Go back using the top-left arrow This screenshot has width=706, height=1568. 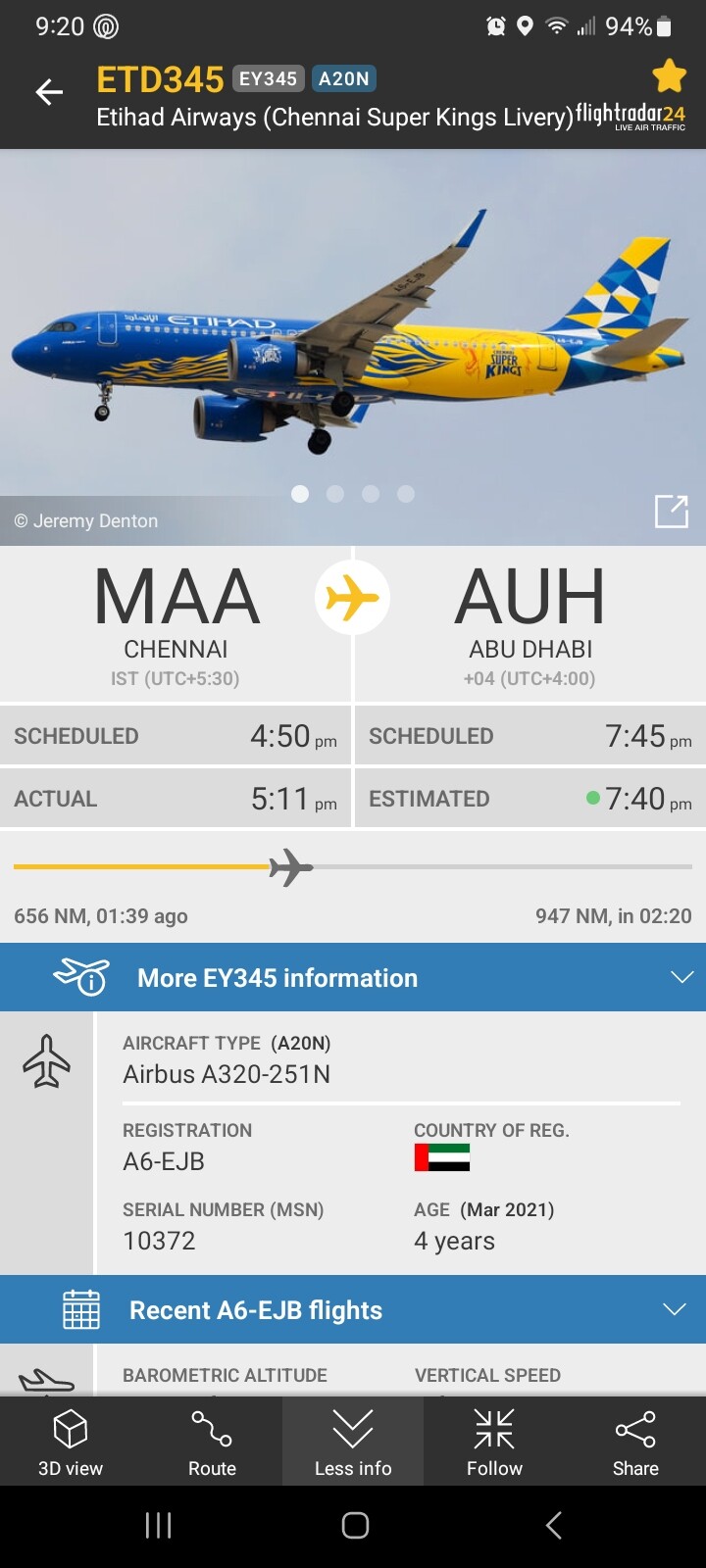(x=49, y=92)
